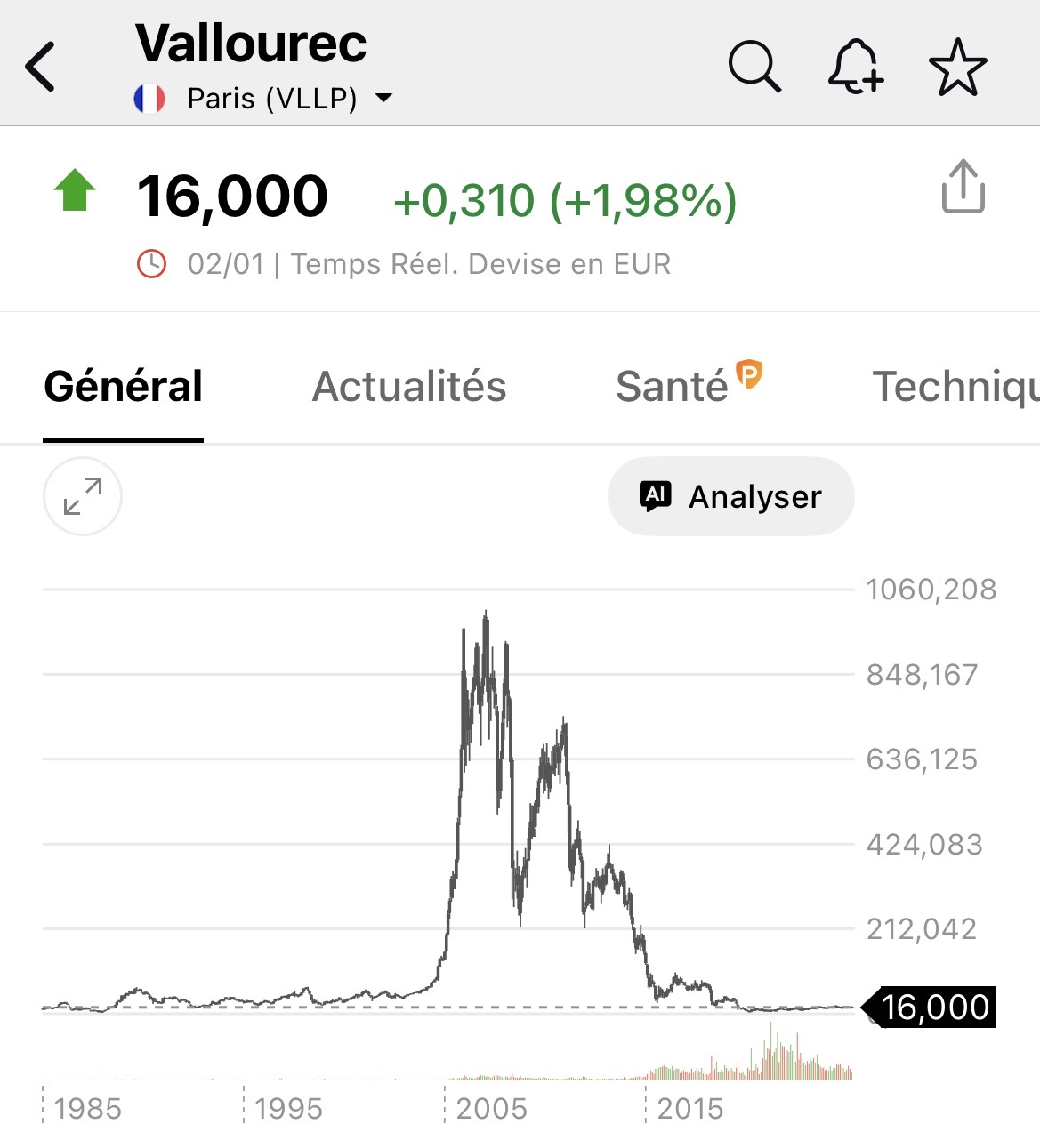
Task: Share the Vallourec quote
Action: pos(963,188)
